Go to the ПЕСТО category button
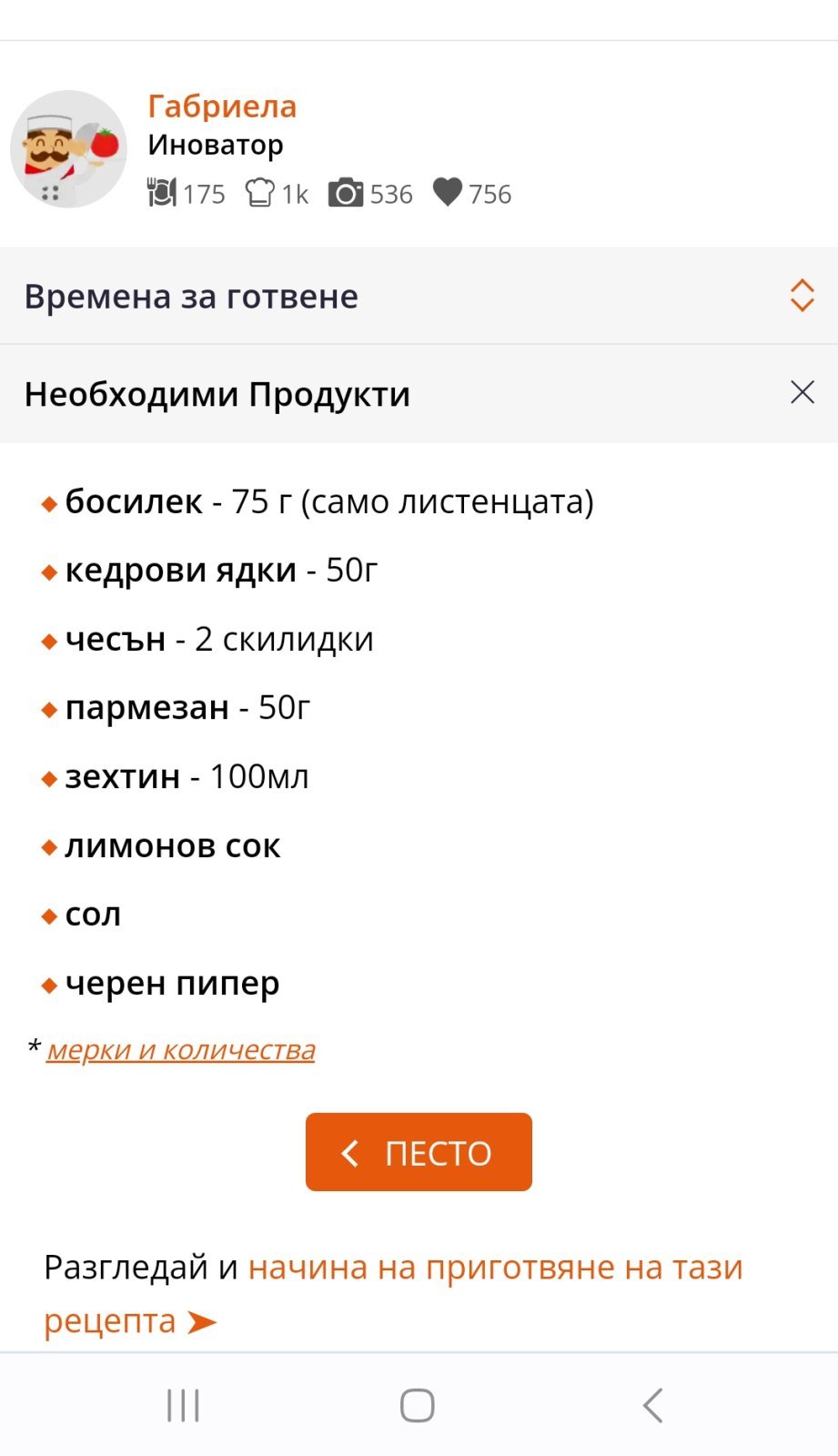Screen dimensions: 838x1456 pos(419,1152)
